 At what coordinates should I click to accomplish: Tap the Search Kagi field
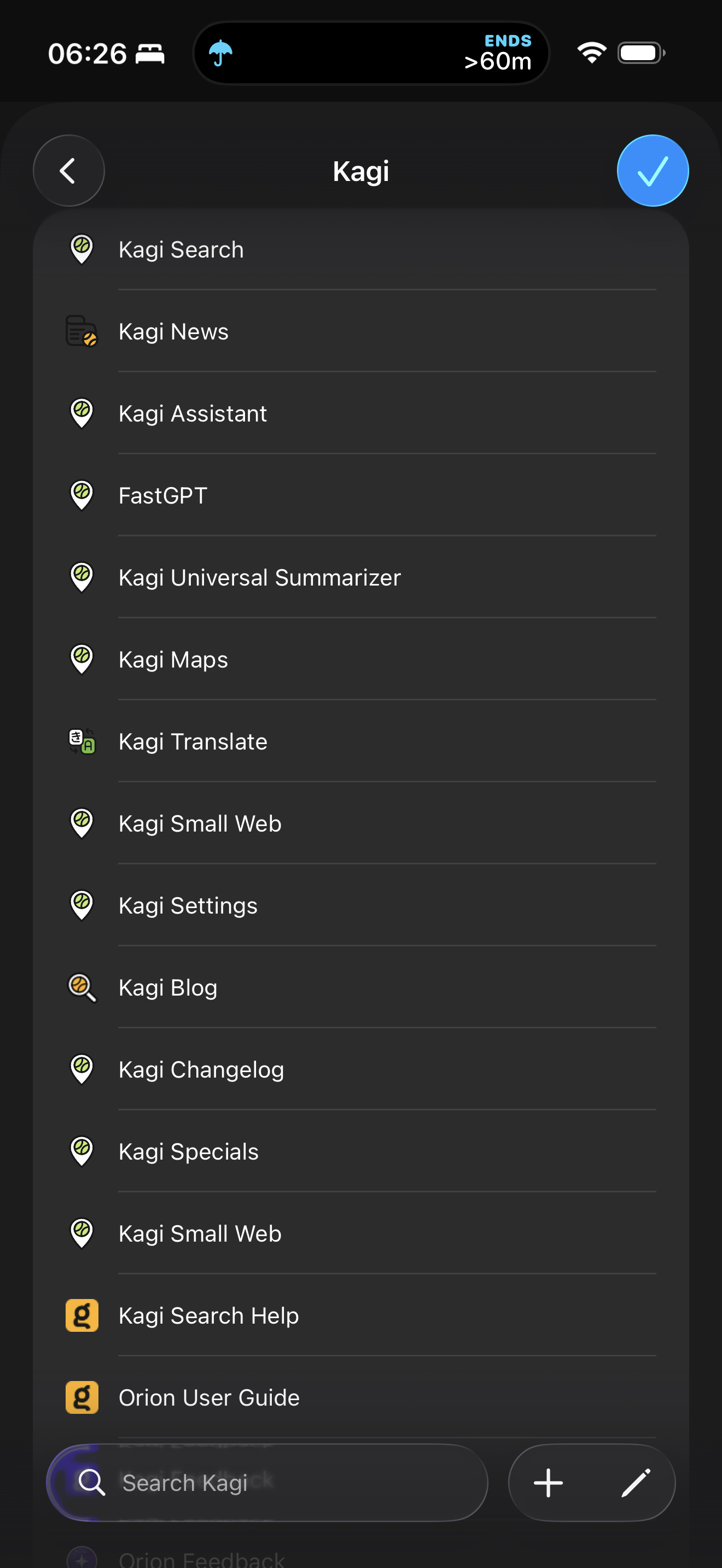point(268,1483)
